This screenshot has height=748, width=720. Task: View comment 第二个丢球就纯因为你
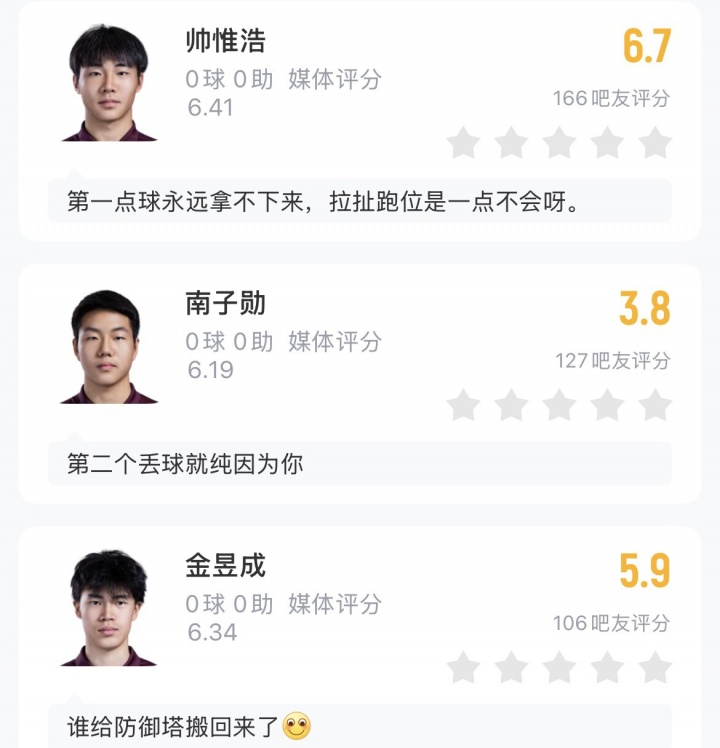click(x=360, y=463)
